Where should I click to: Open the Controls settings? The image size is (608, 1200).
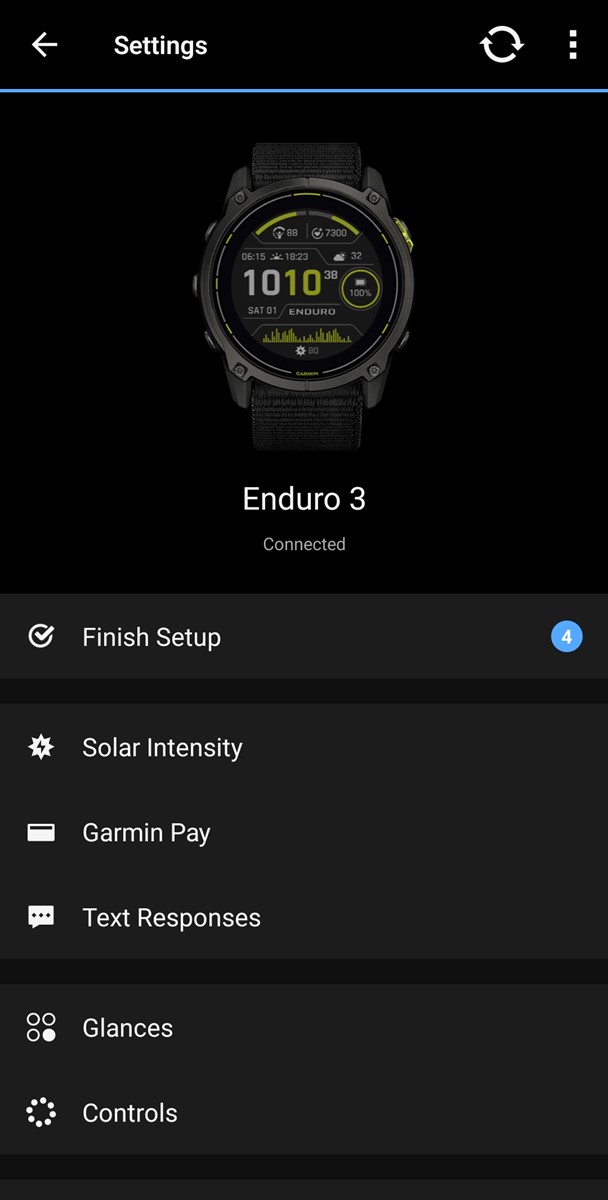[x=304, y=1113]
